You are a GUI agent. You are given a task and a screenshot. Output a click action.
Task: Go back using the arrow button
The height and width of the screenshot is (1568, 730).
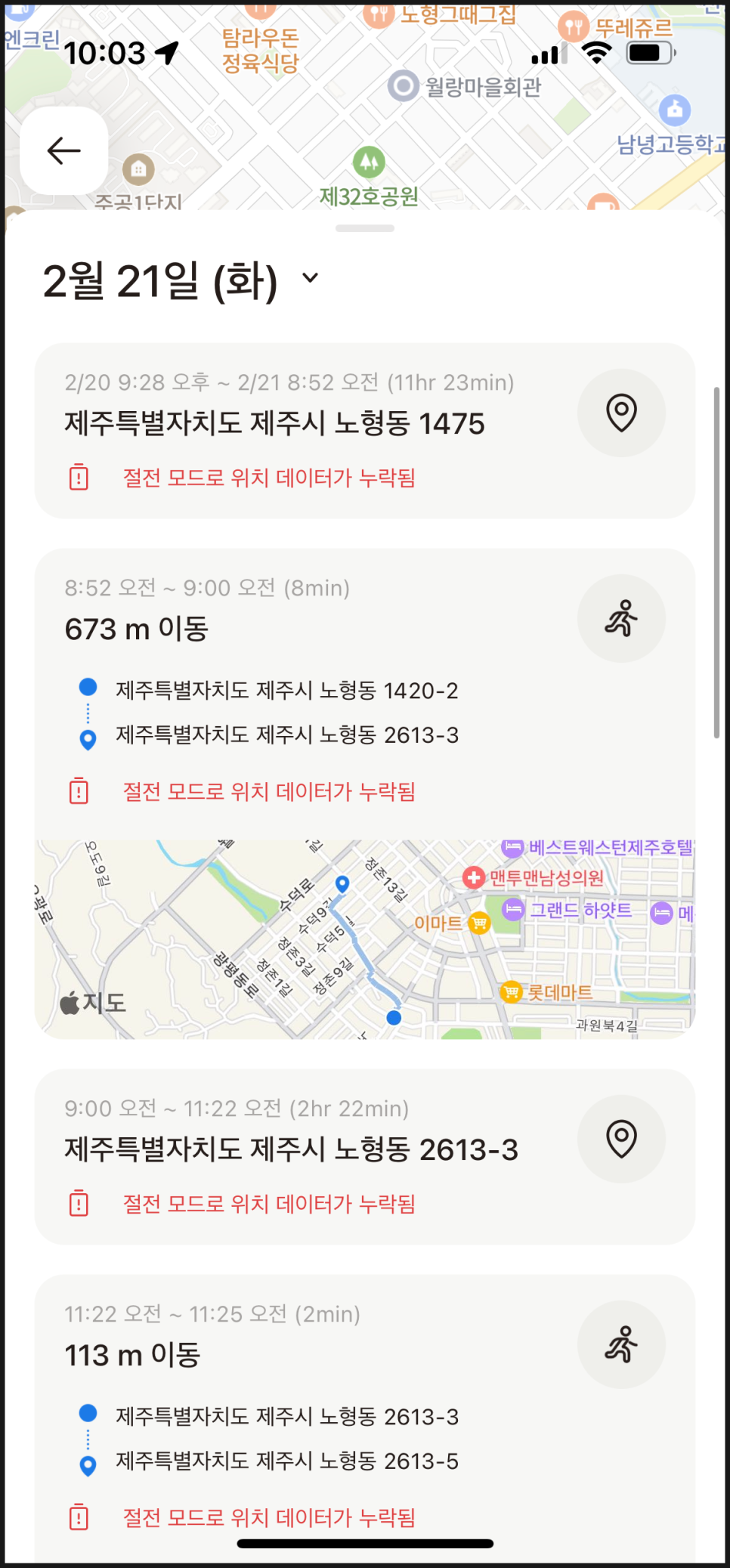tap(63, 150)
